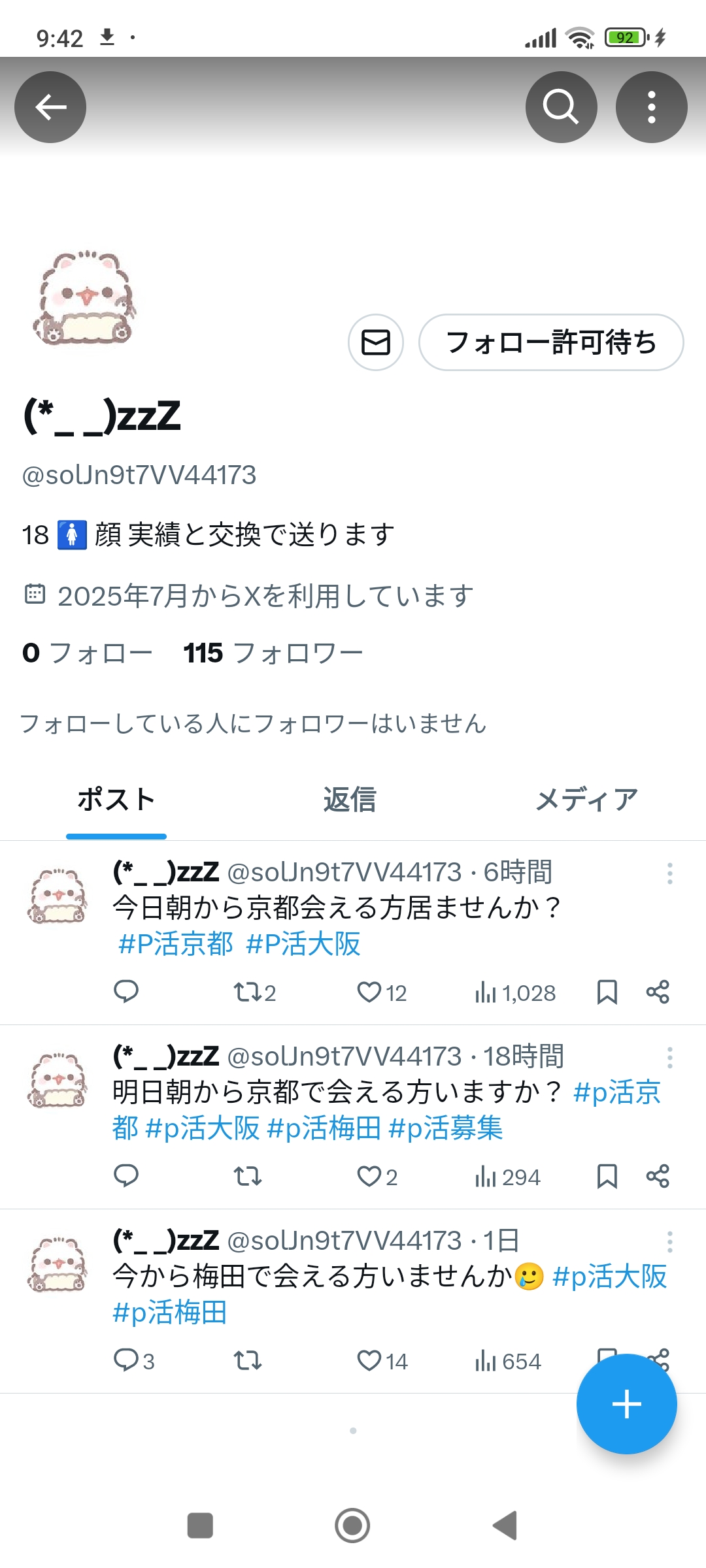Screen dimensions: 706x1568
Task: Reply to the 1日 post about 梅田
Action: click(x=126, y=1361)
